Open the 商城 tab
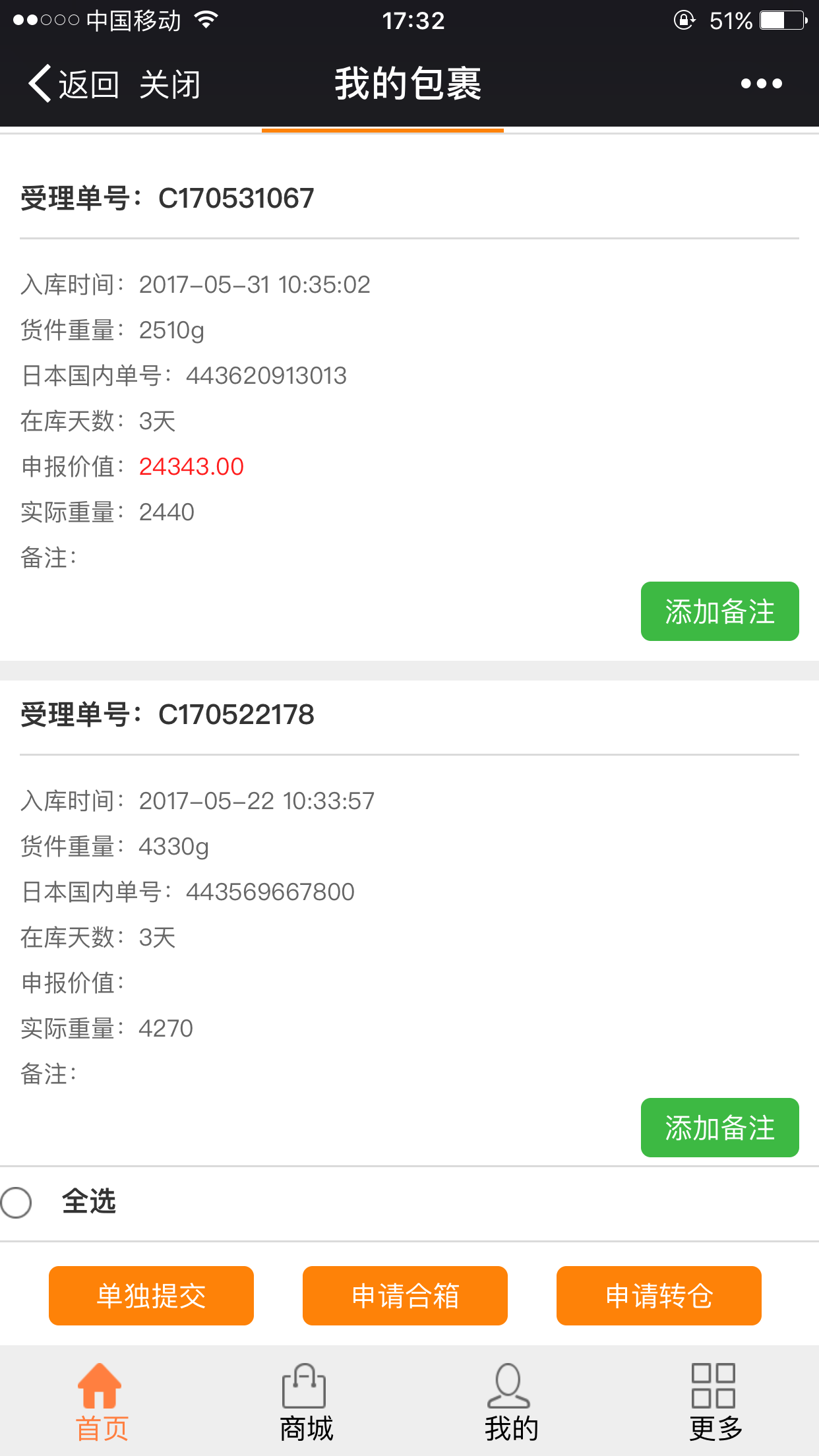 click(306, 1402)
